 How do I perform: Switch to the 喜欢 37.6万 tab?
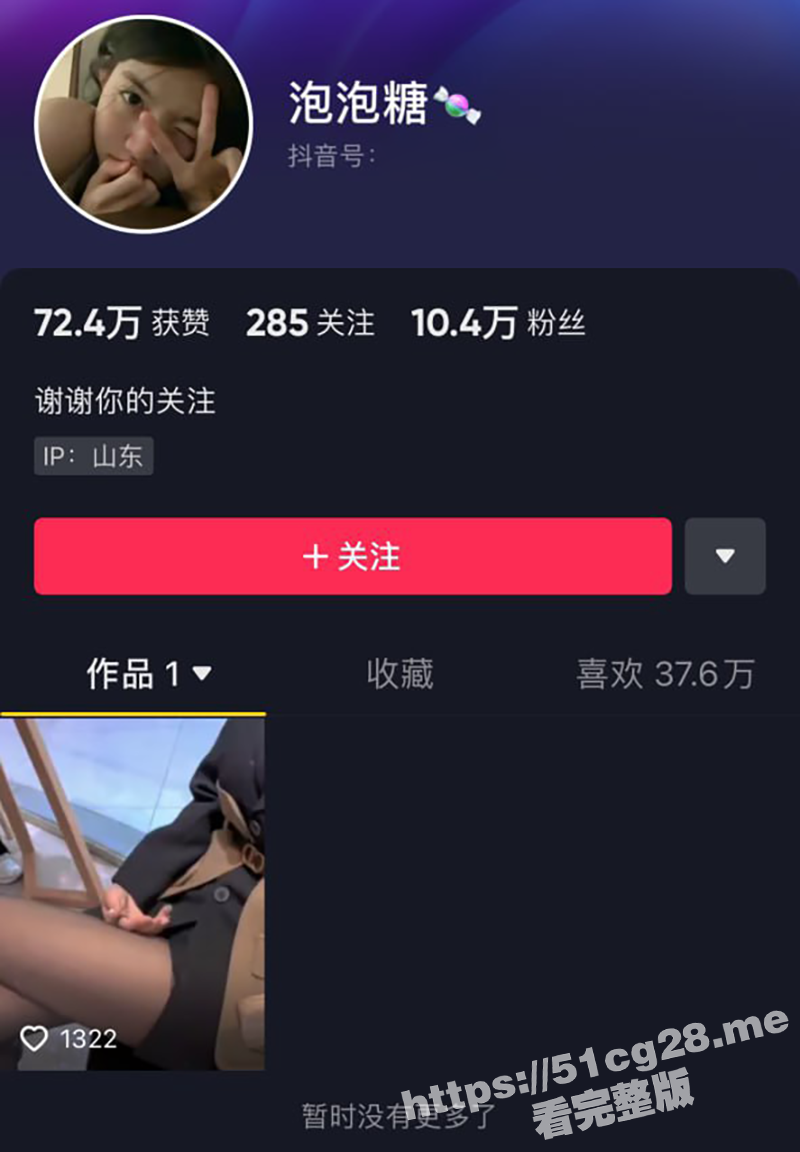[665, 674]
